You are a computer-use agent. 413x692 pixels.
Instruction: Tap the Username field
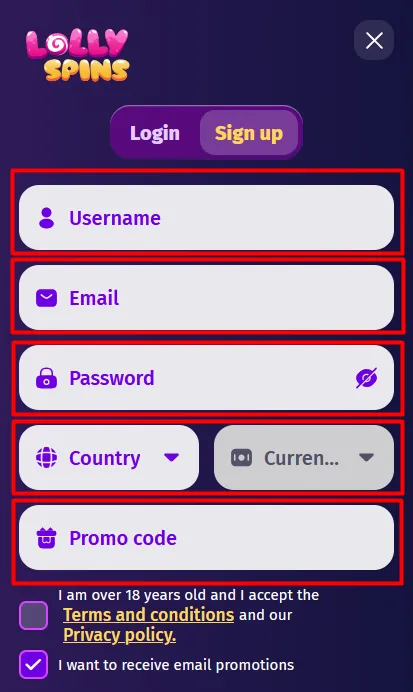pyautogui.click(x=206, y=218)
